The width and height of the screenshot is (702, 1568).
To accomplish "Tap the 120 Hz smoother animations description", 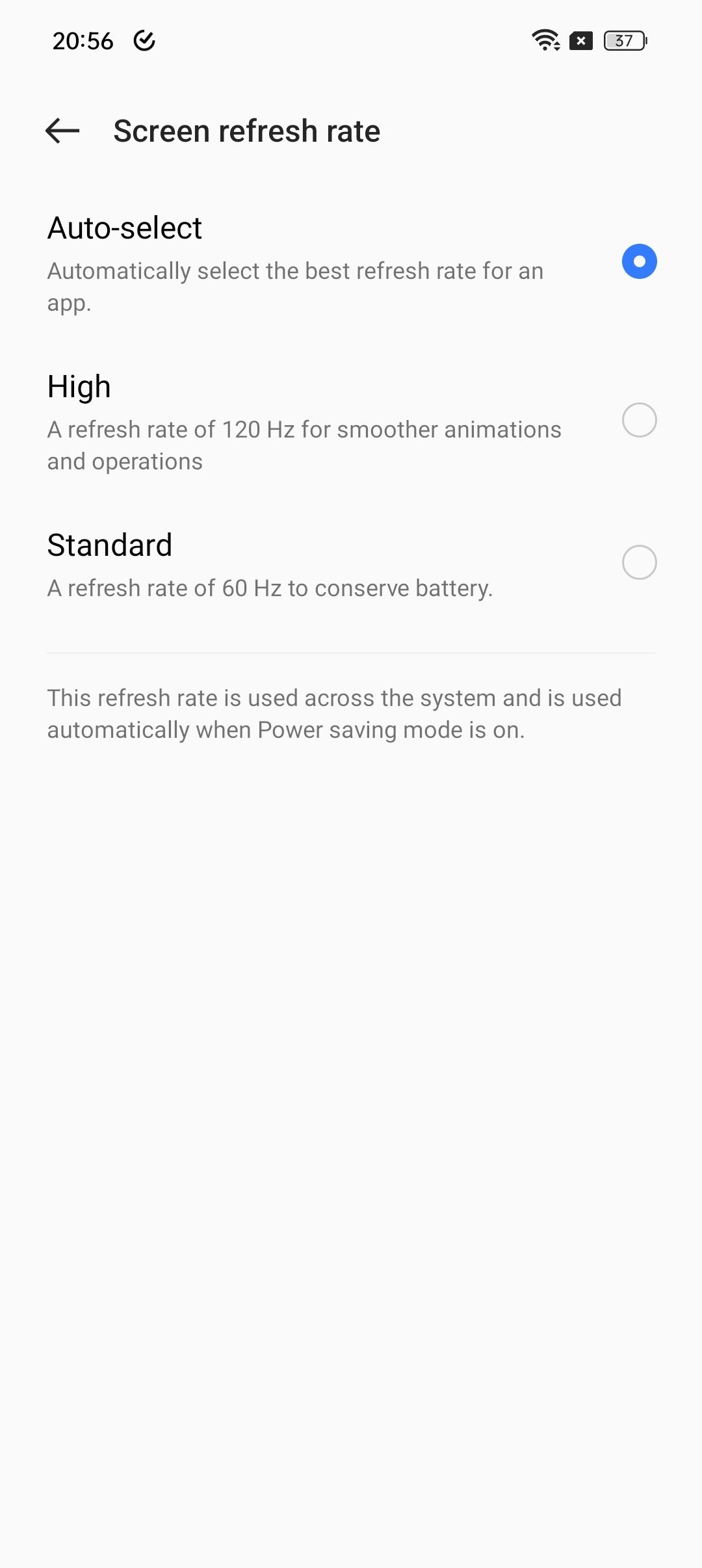I will tap(304, 445).
